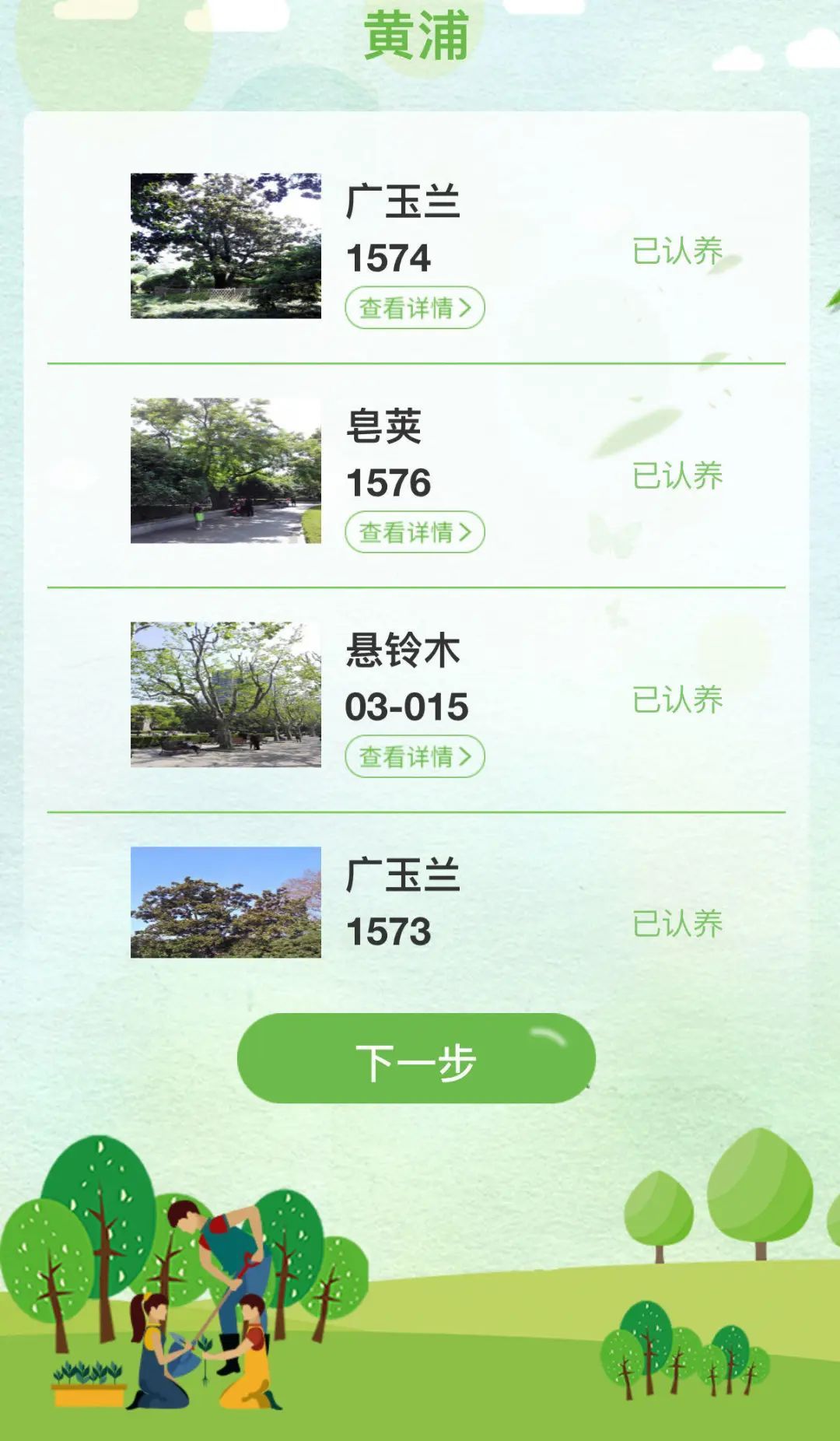Image resolution: width=840 pixels, height=1441 pixels.
Task: Open the 广玉兰 1573 tree photo
Action: pos(226,903)
